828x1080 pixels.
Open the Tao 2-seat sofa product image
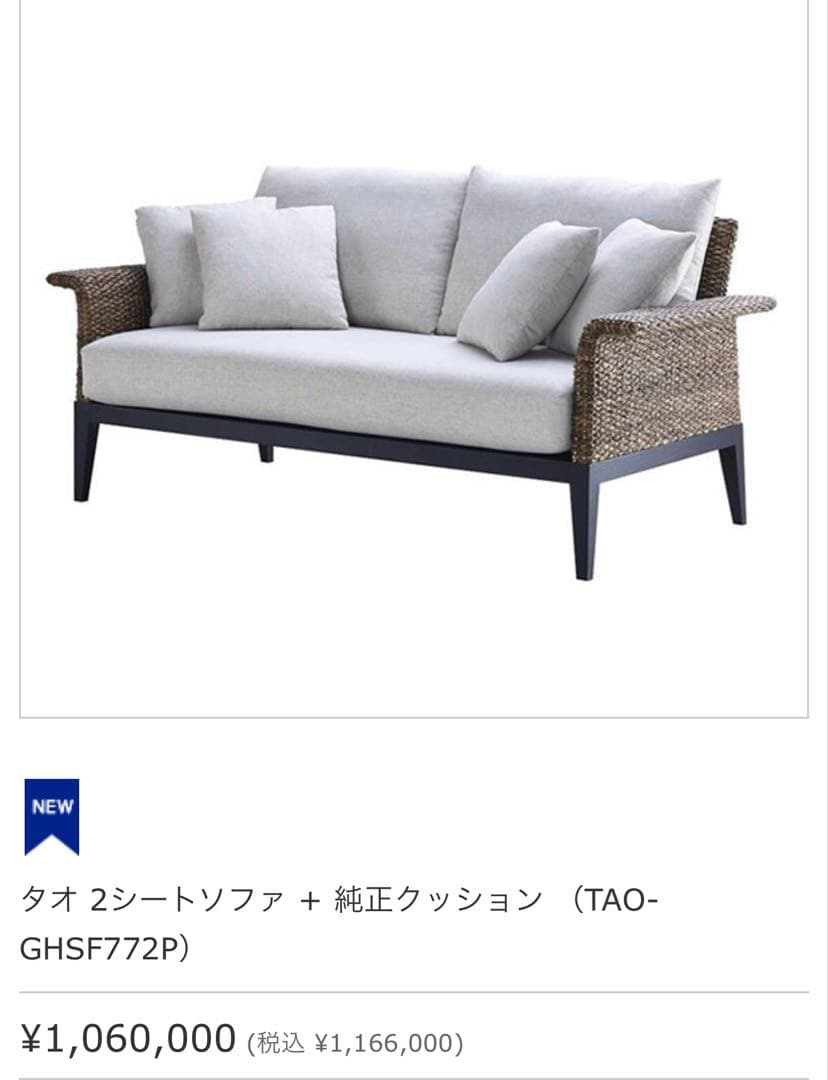tap(412, 360)
